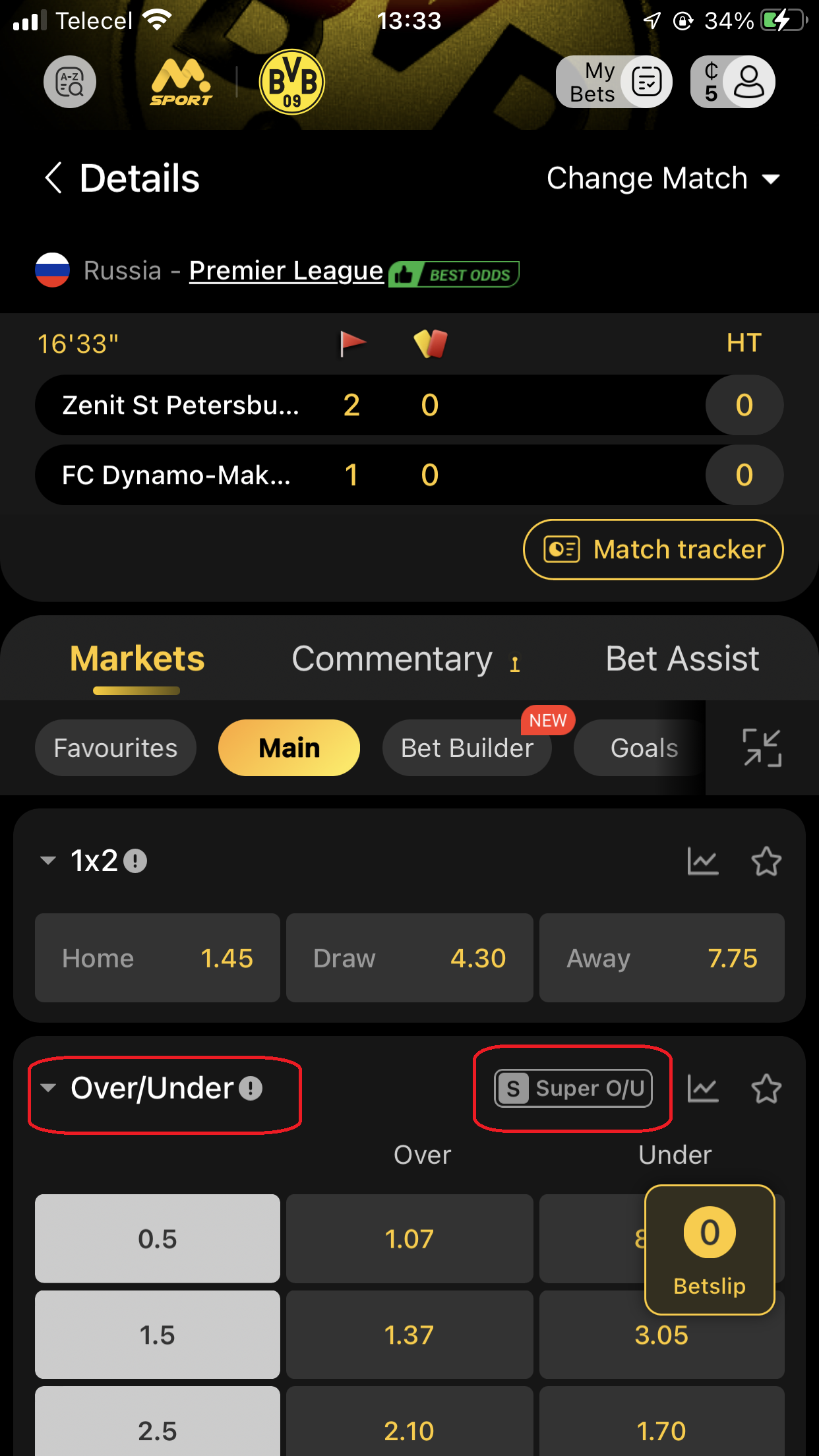Viewport: 819px width, 1456px height.
Task: Select the Bet Builder chip
Action: [x=467, y=748]
